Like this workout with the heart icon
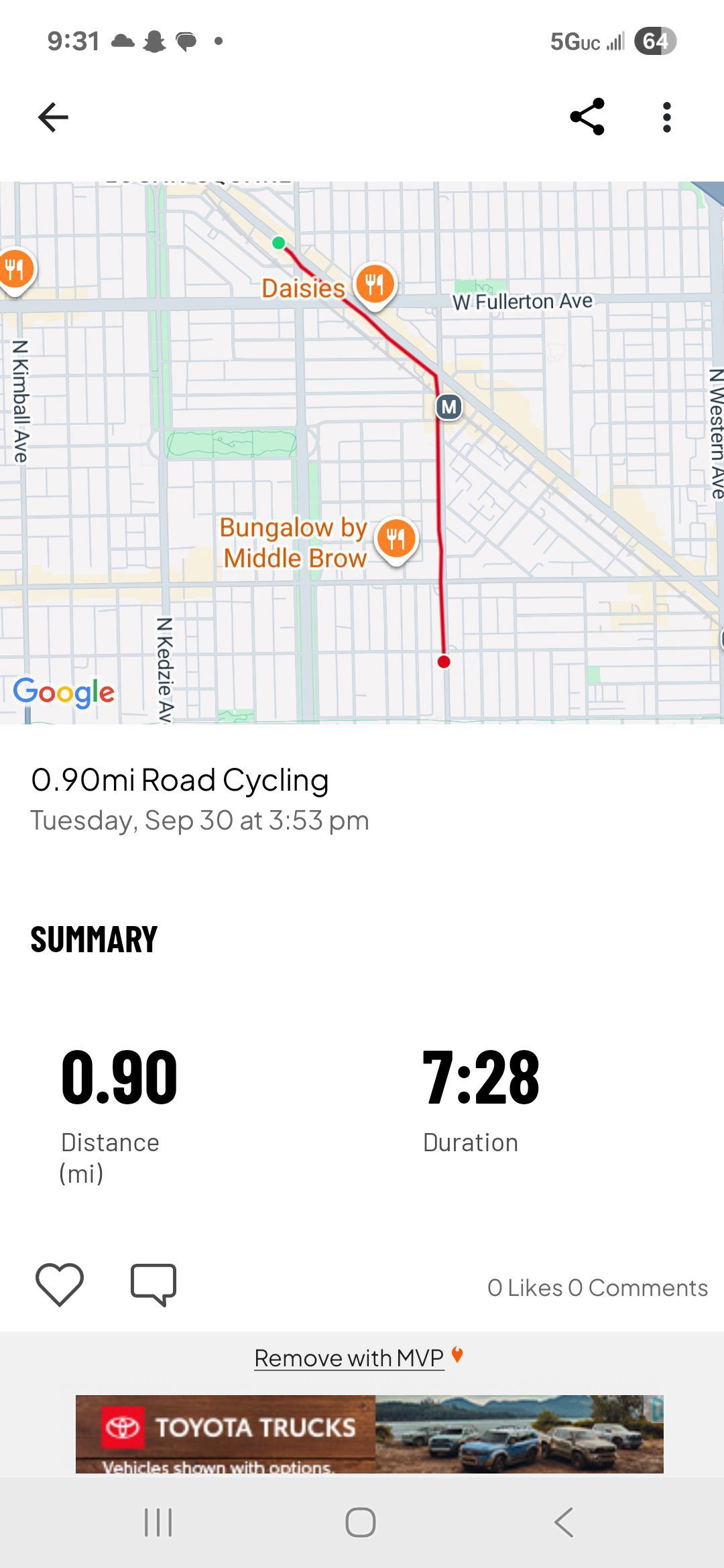Image resolution: width=724 pixels, height=1568 pixels. 60,1284
